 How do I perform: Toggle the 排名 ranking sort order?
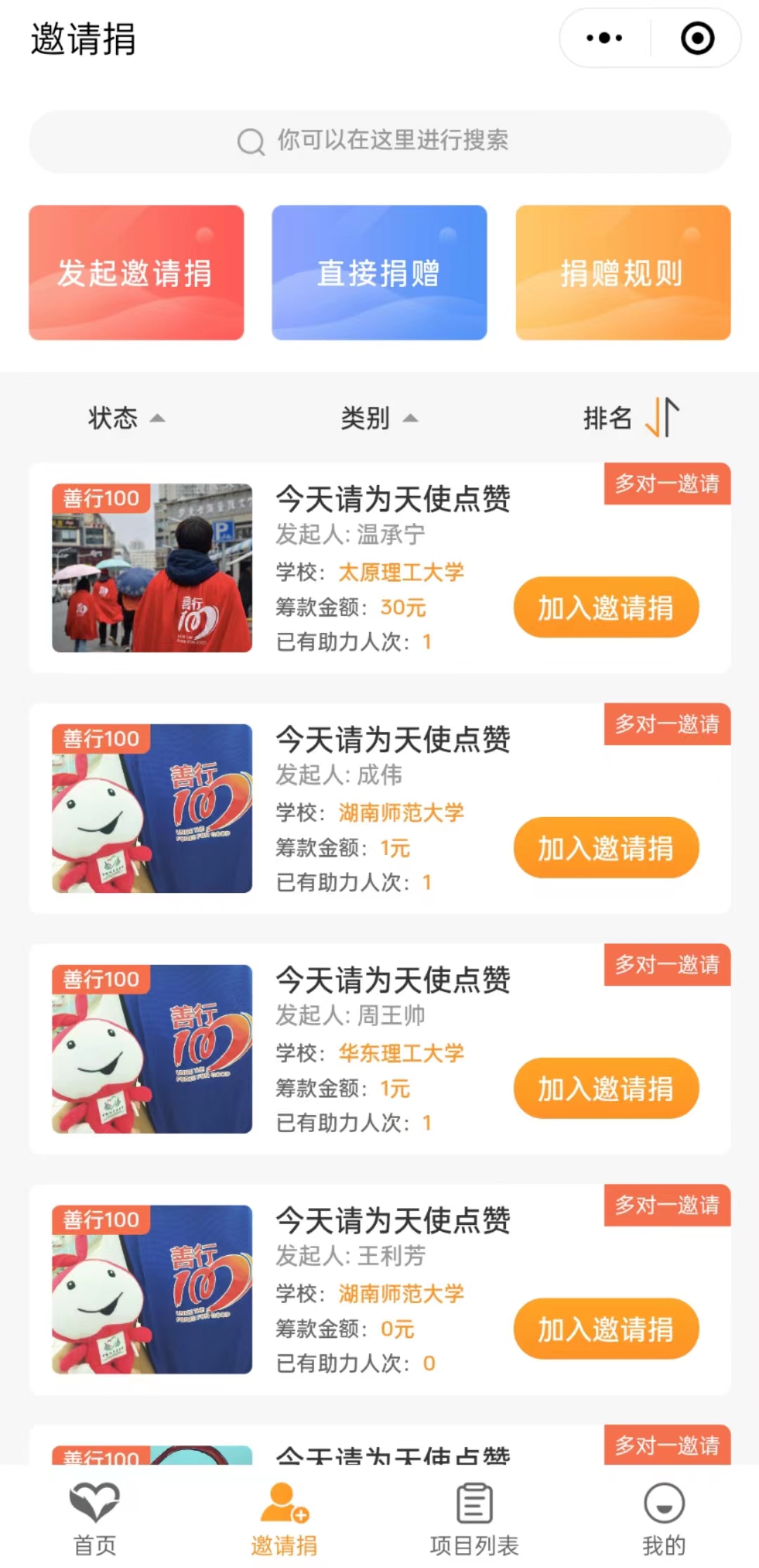click(630, 418)
